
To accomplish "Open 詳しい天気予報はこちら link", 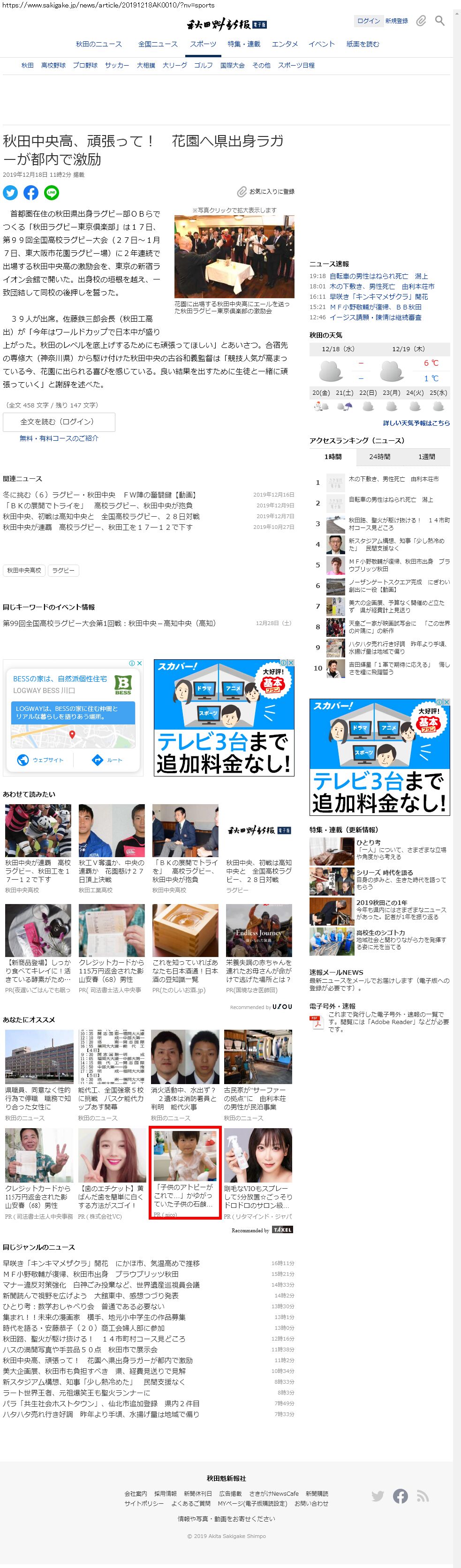I will tap(416, 422).
